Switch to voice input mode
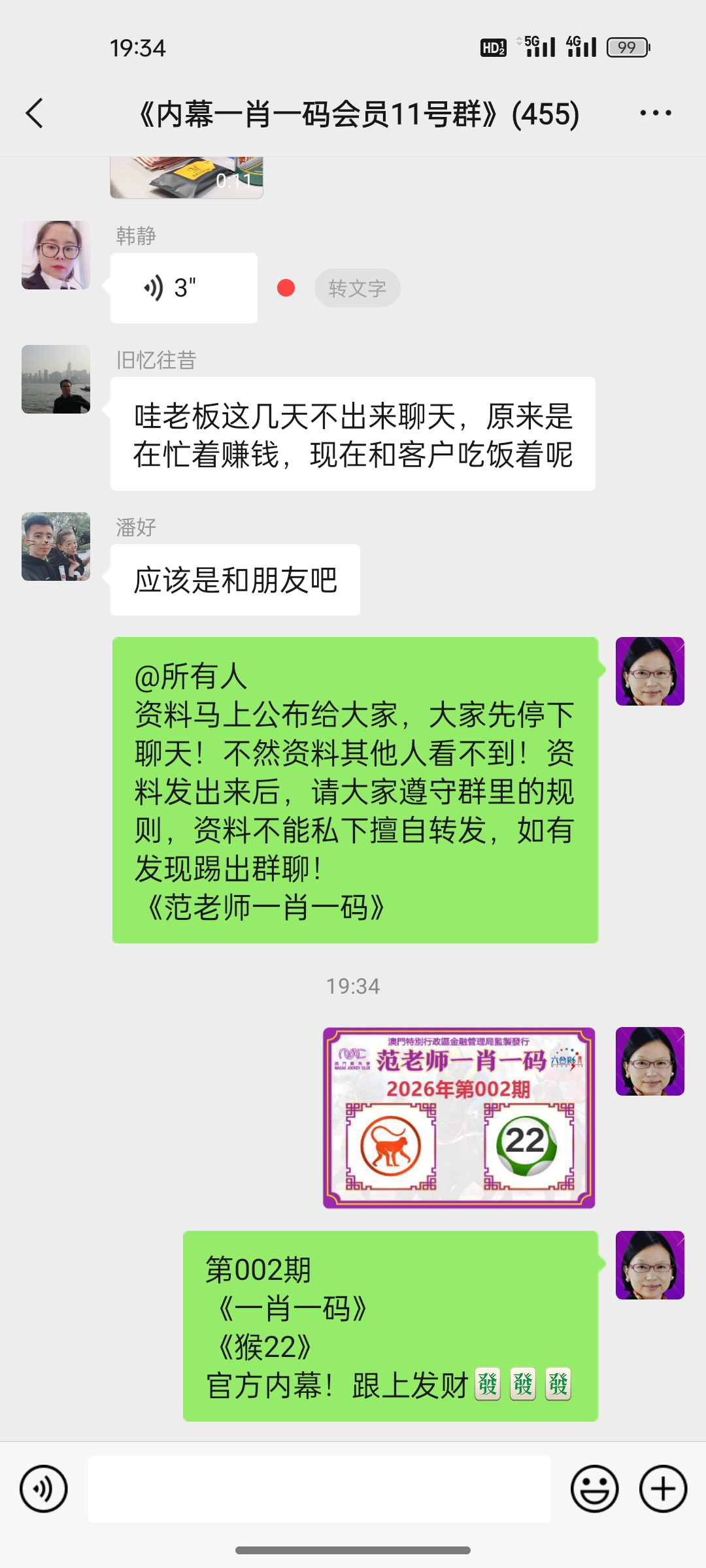This screenshot has height=1568, width=706. click(44, 1489)
